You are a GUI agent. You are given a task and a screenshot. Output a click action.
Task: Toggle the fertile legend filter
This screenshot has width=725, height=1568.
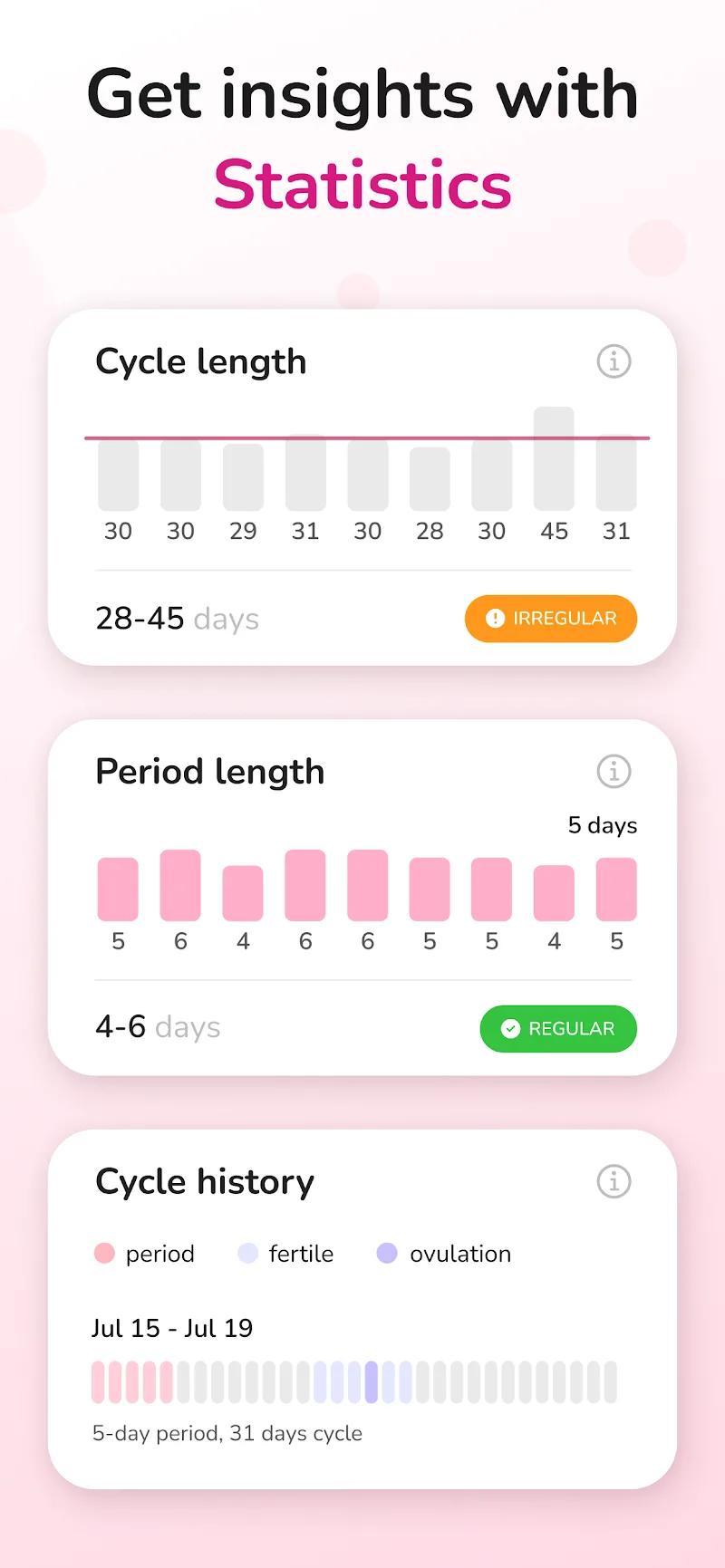tap(285, 1254)
